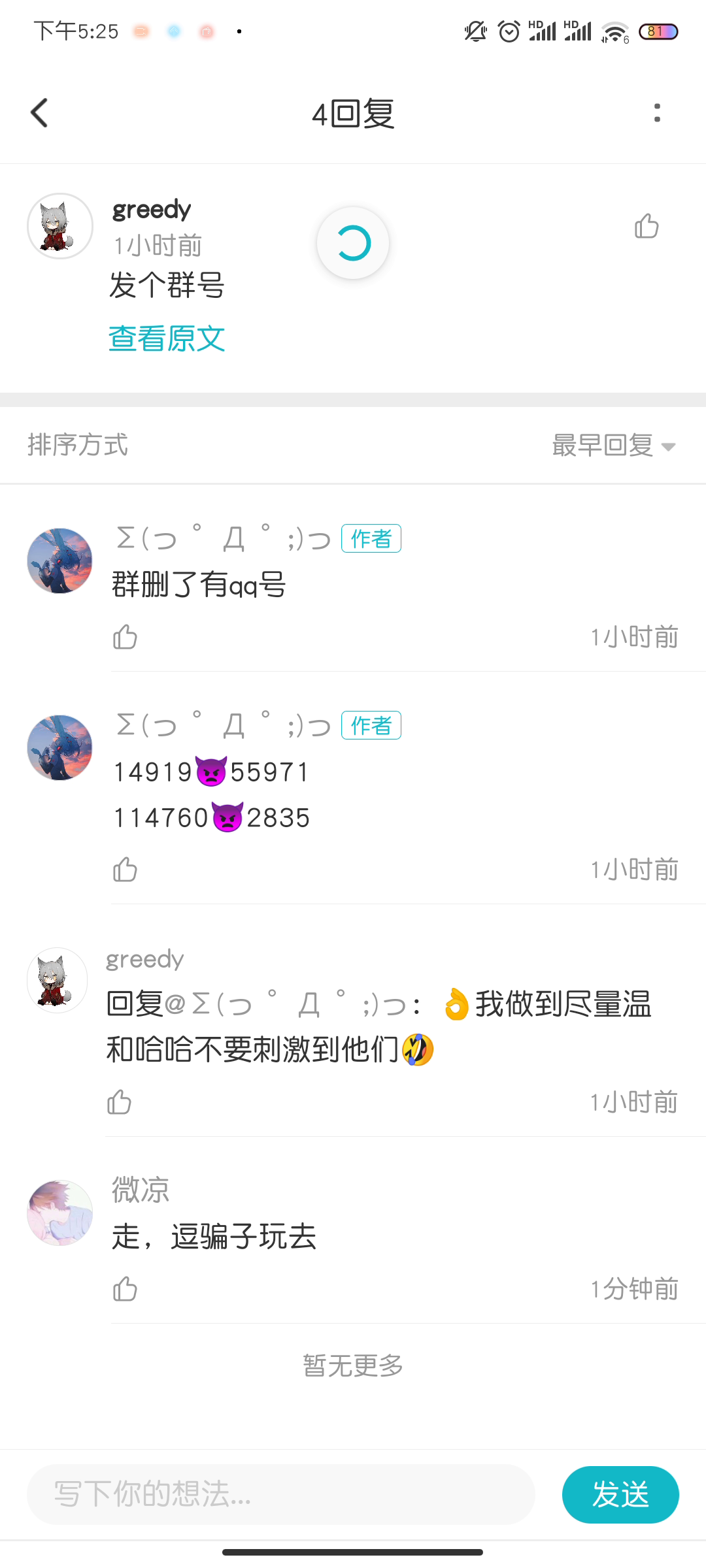Viewport: 706px width, 1568px height.
Task: Like 微凉's reply 走，逗骗子玩去
Action: [x=125, y=1289]
